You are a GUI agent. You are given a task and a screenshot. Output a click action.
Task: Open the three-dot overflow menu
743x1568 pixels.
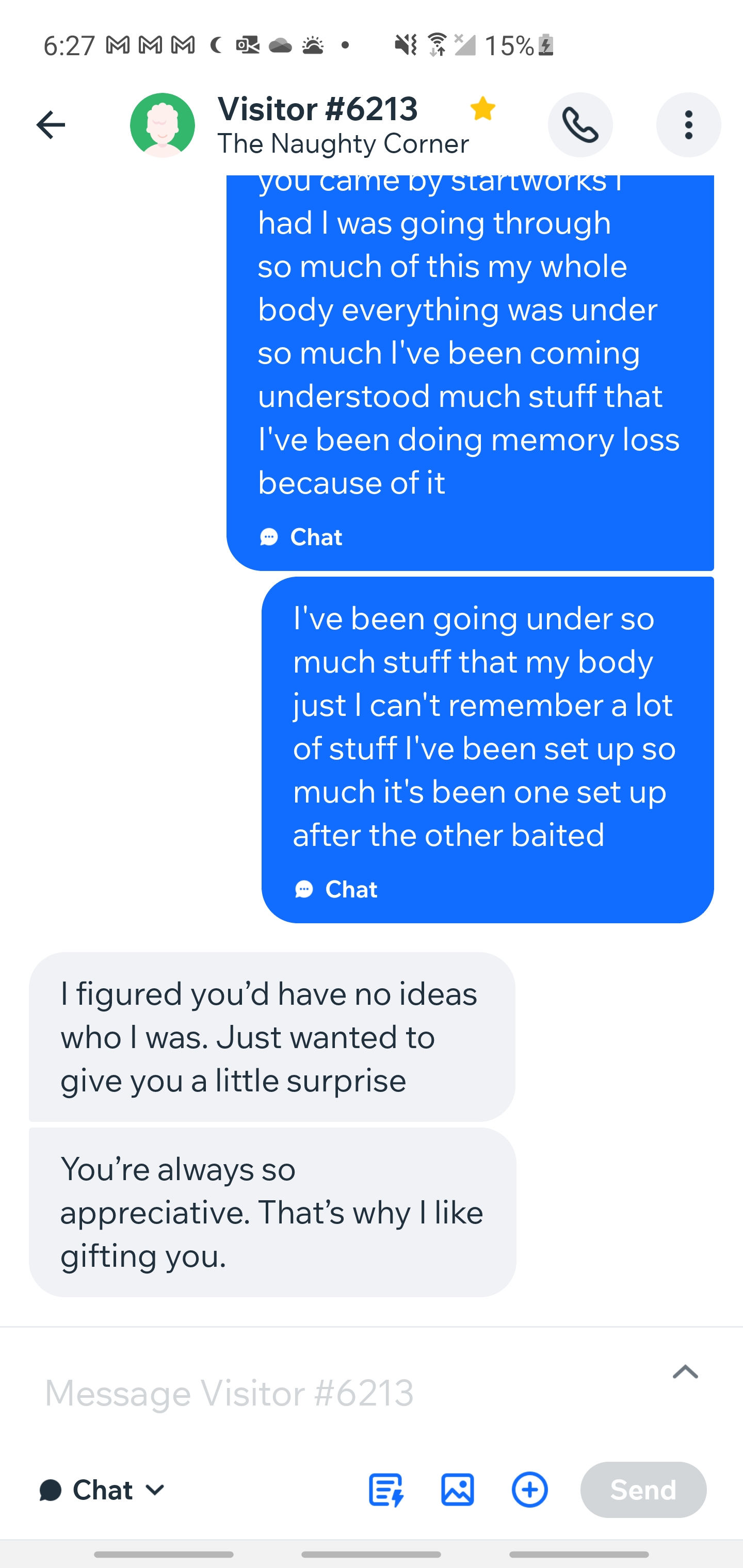click(688, 125)
